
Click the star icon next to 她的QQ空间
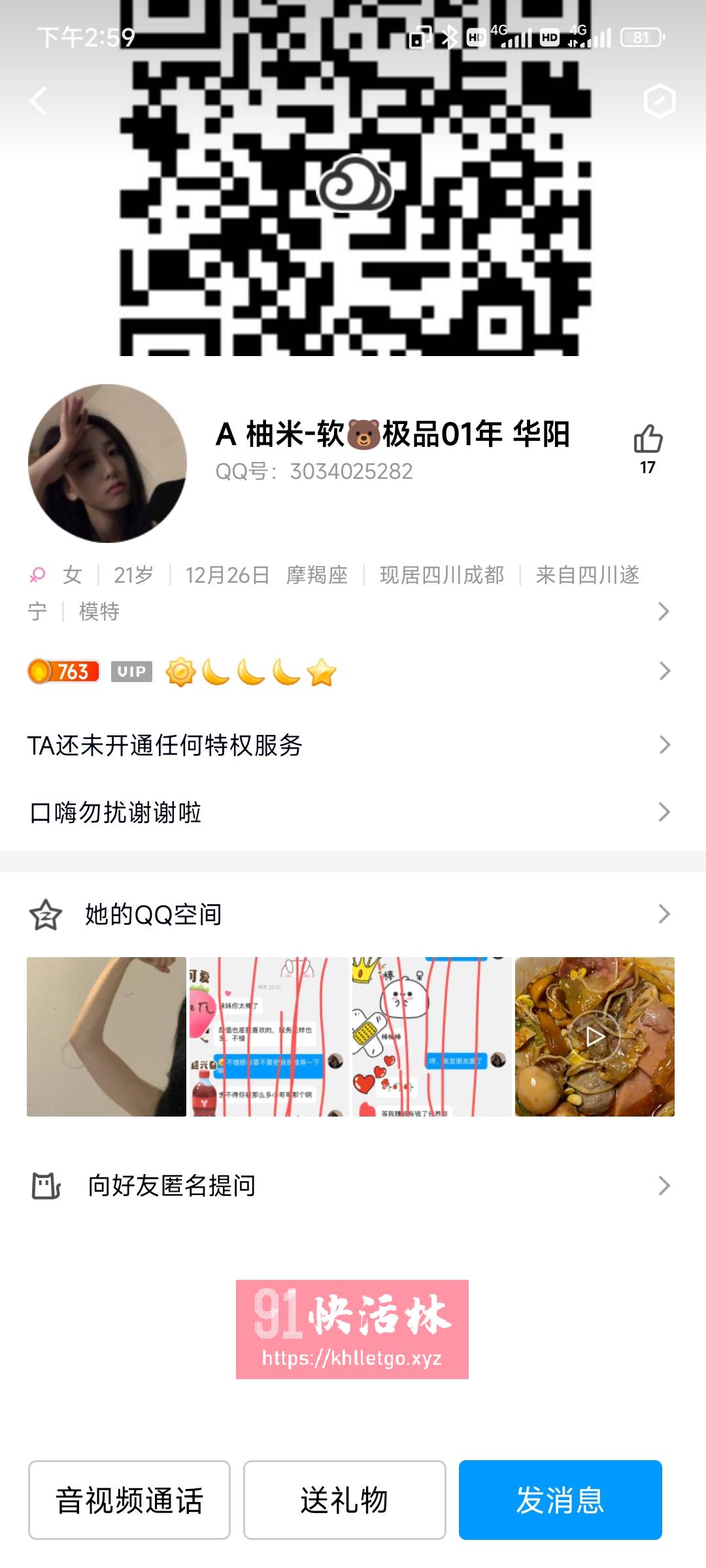pyautogui.click(x=45, y=915)
